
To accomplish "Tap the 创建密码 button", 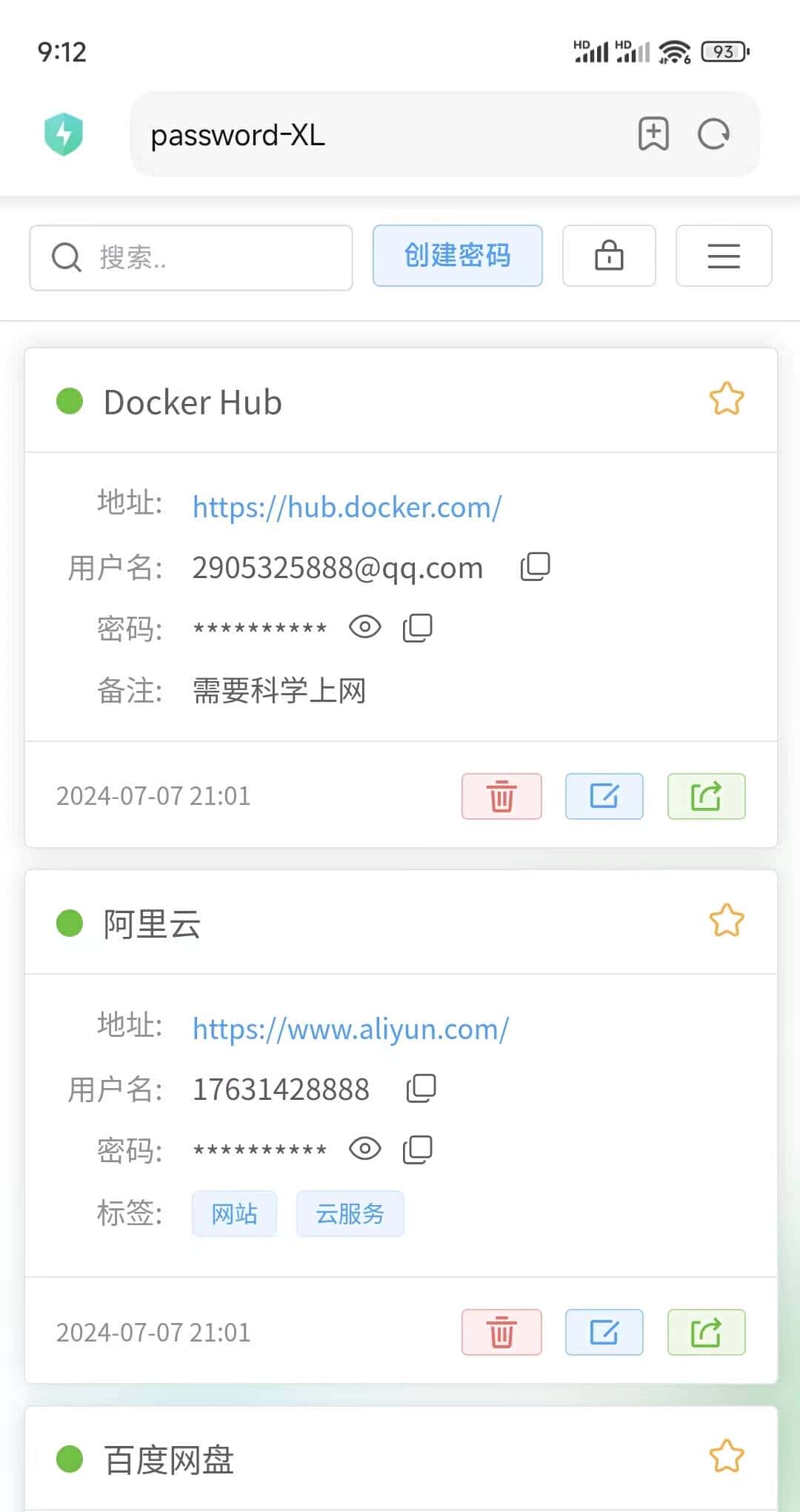I will pos(457,256).
